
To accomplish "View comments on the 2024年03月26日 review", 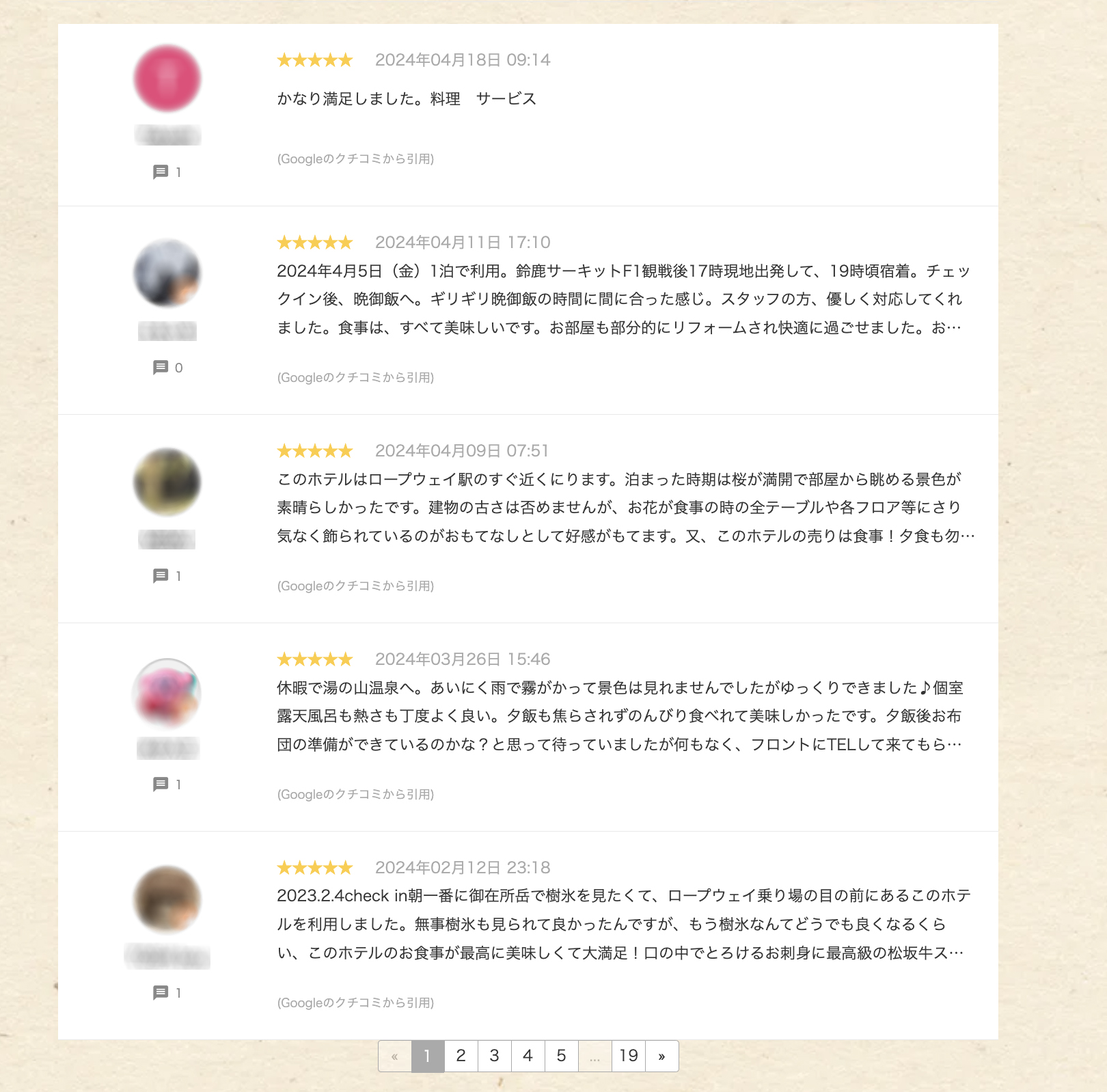I will (167, 784).
